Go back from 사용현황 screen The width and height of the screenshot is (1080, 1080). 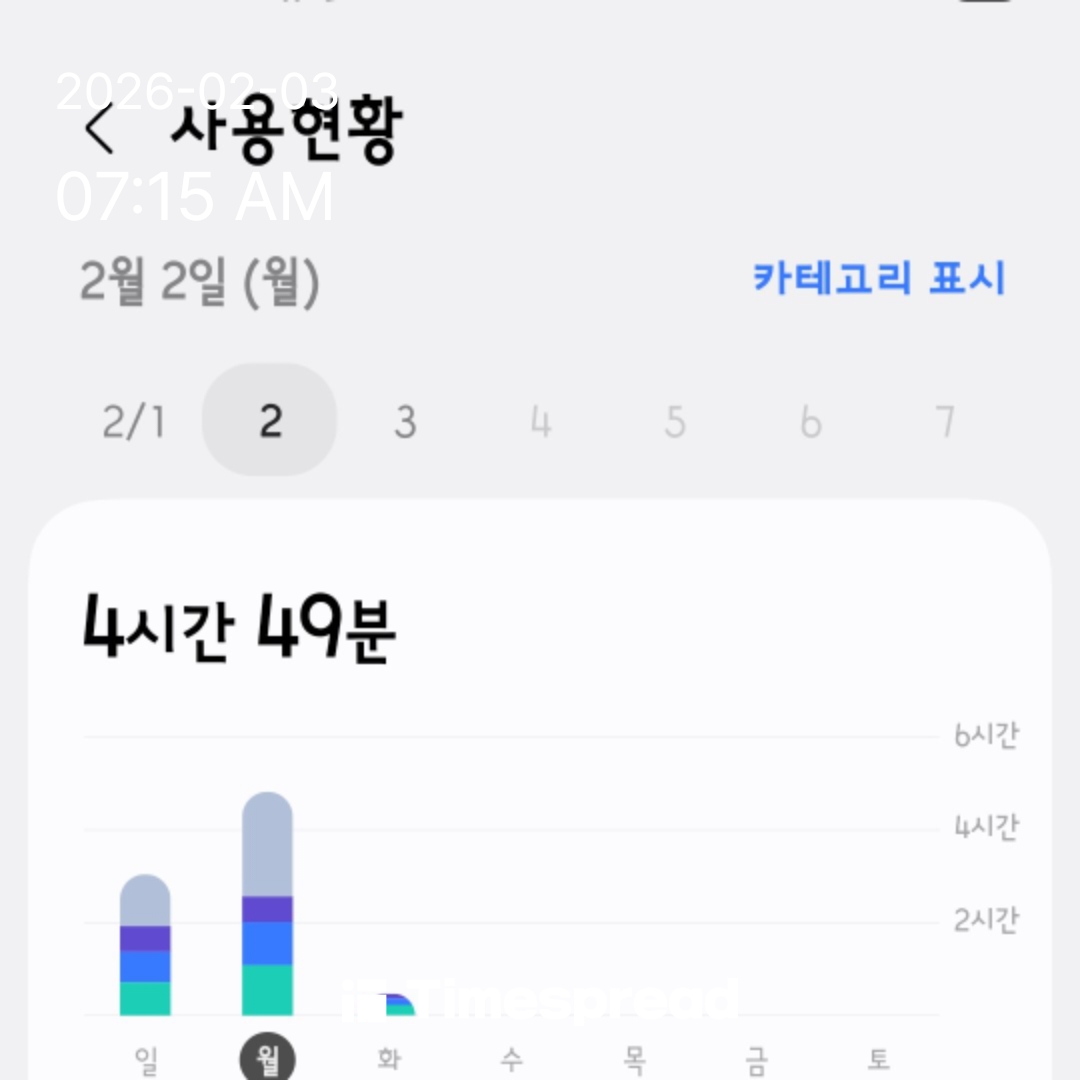pos(100,133)
